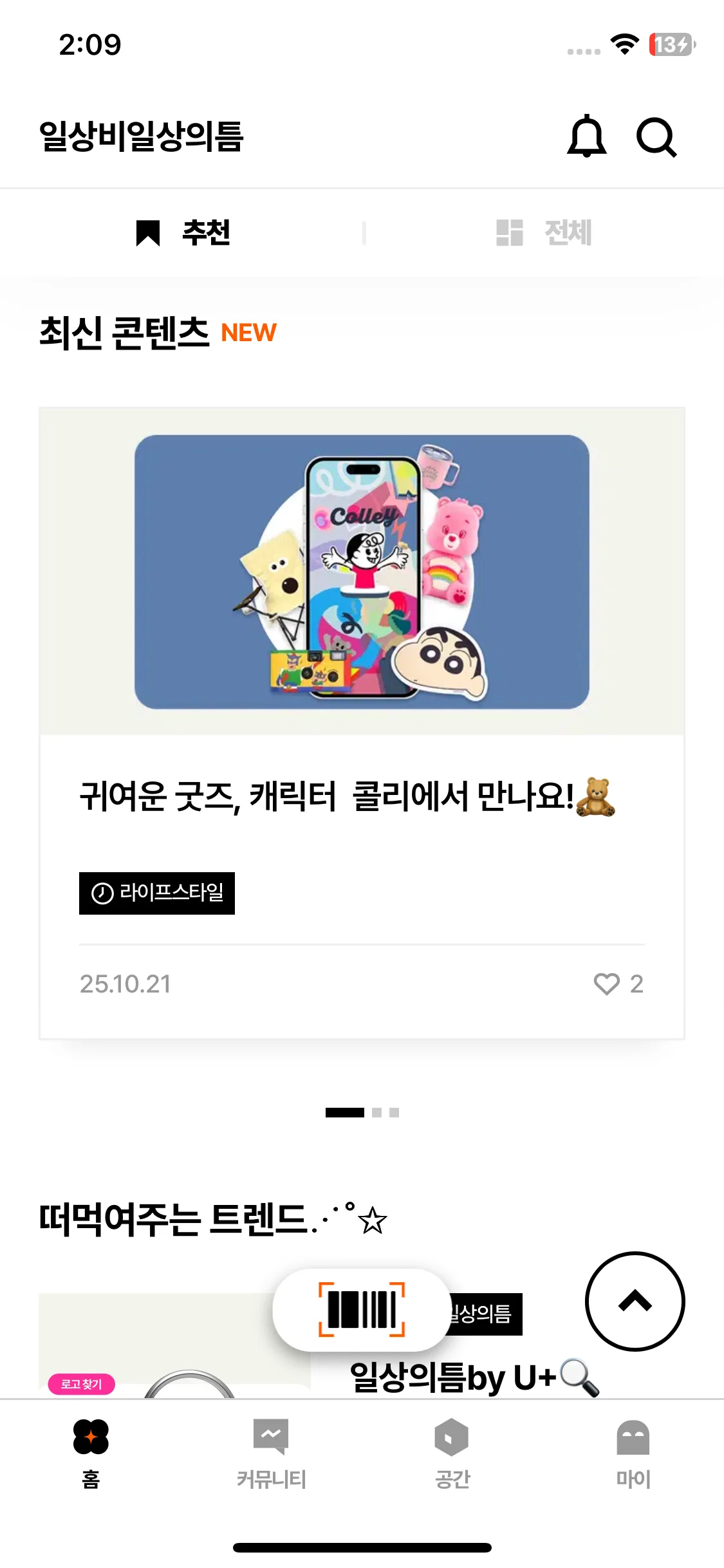Image resolution: width=724 pixels, height=1568 pixels.
Task: Open the barcode scanner button
Action: [x=362, y=1310]
